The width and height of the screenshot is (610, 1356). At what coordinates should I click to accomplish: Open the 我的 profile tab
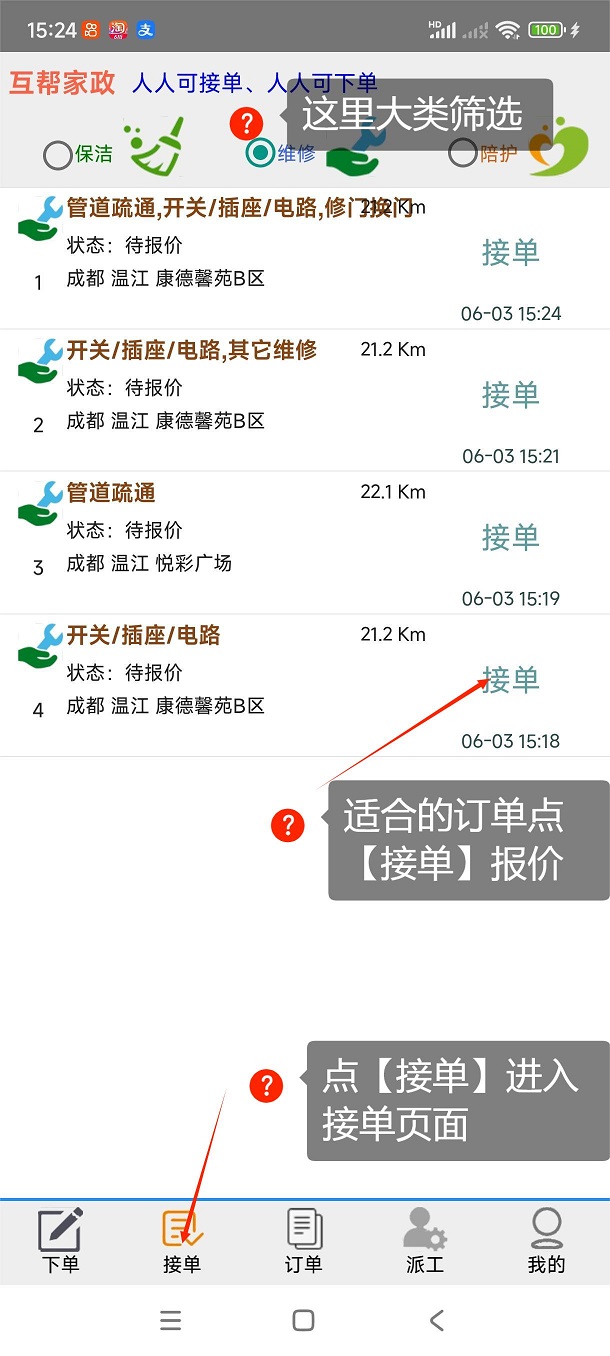pyautogui.click(x=546, y=1241)
